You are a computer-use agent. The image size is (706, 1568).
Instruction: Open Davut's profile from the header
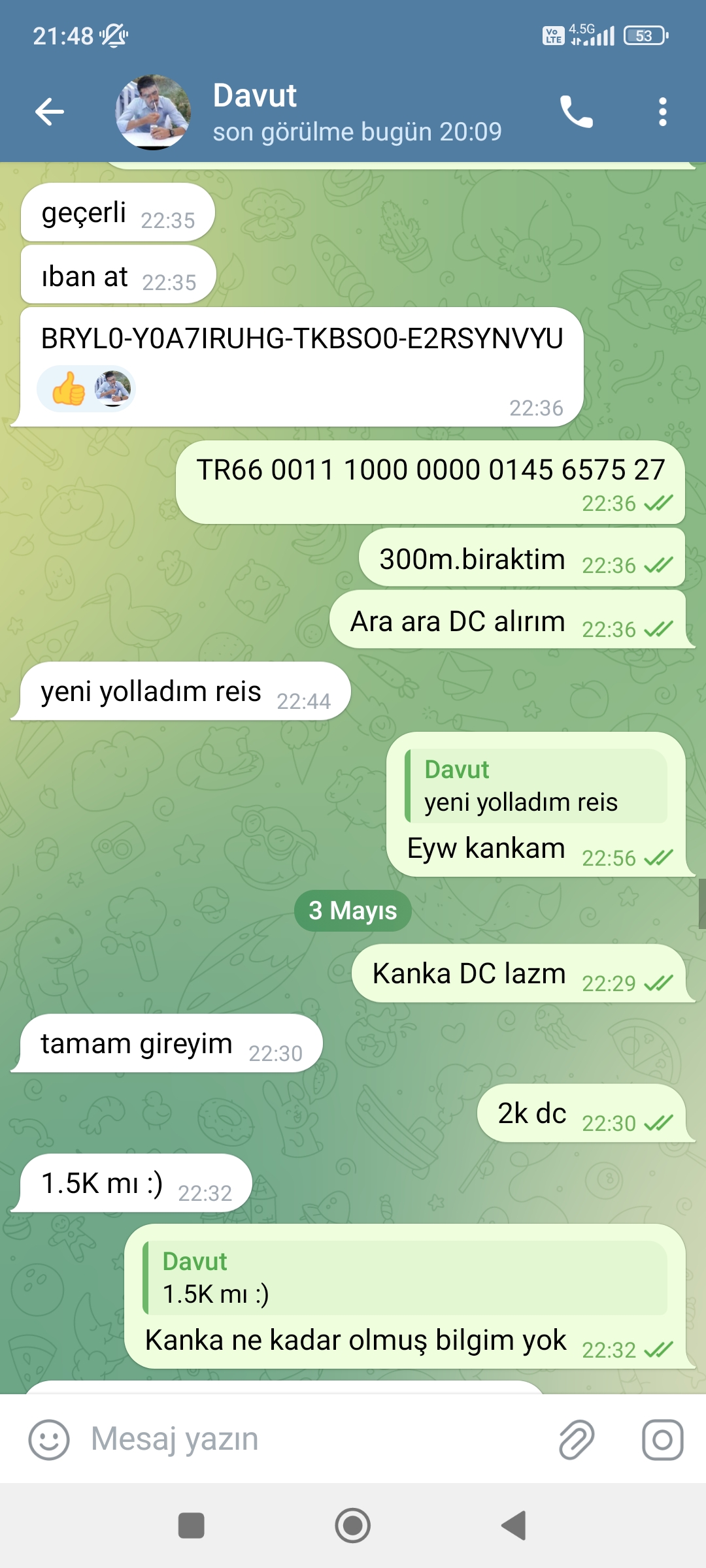point(307,112)
